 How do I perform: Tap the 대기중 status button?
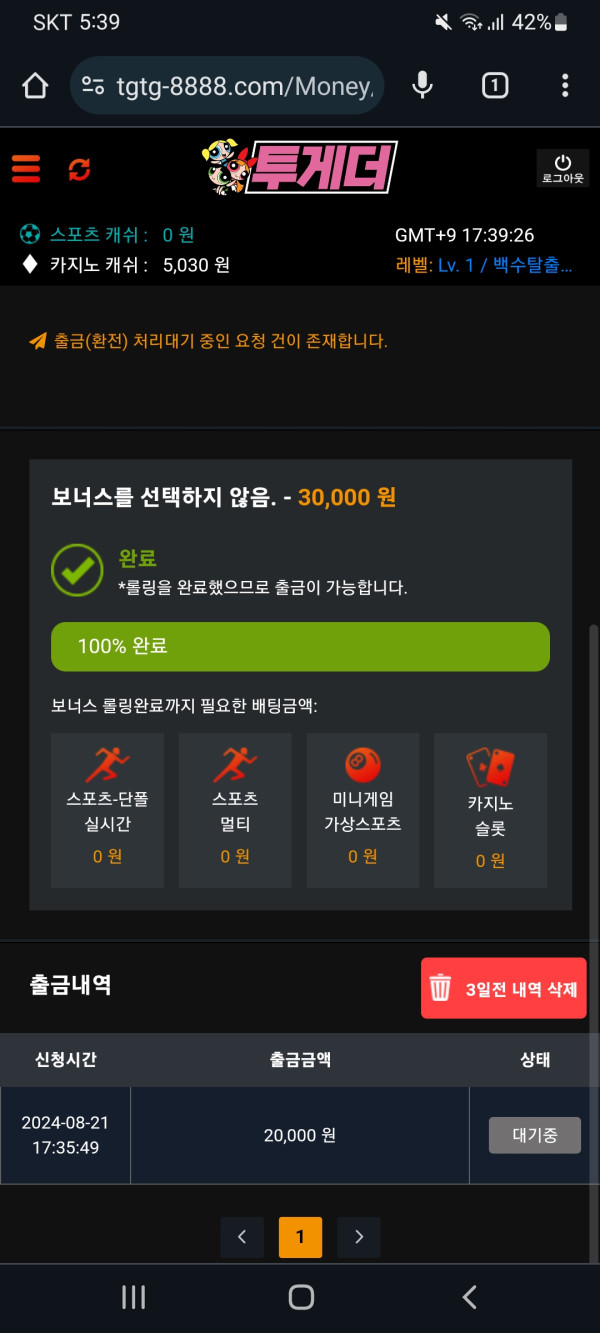(534, 1135)
